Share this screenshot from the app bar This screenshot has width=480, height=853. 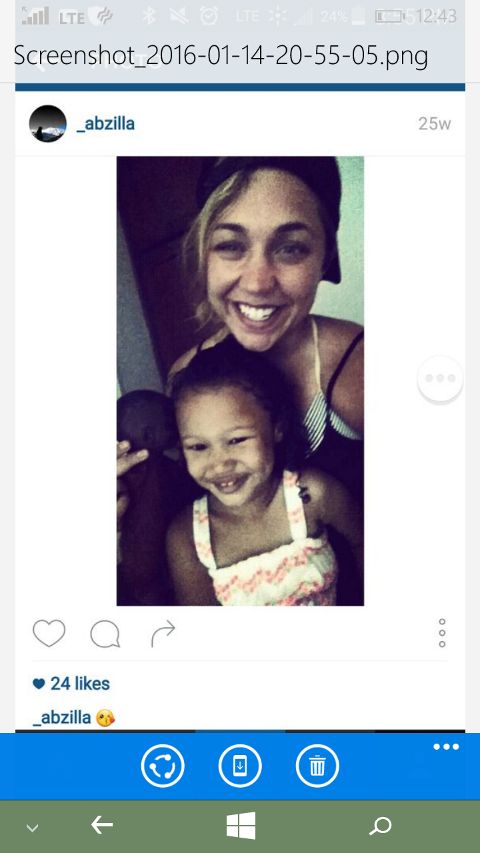pyautogui.click(x=162, y=766)
